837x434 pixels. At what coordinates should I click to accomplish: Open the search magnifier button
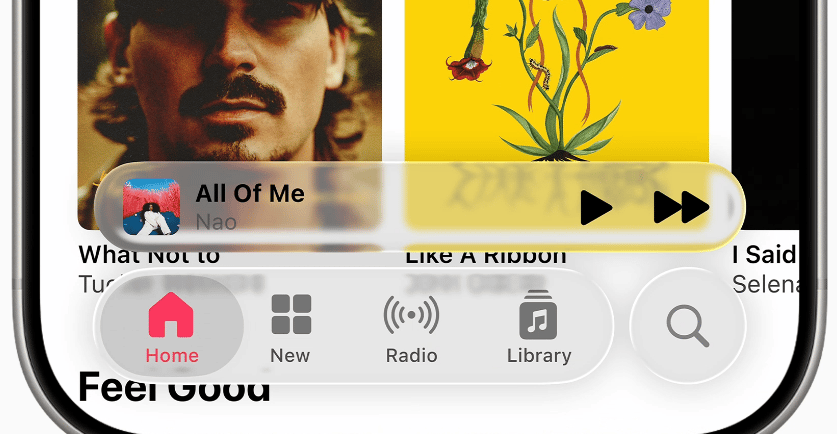point(687,326)
